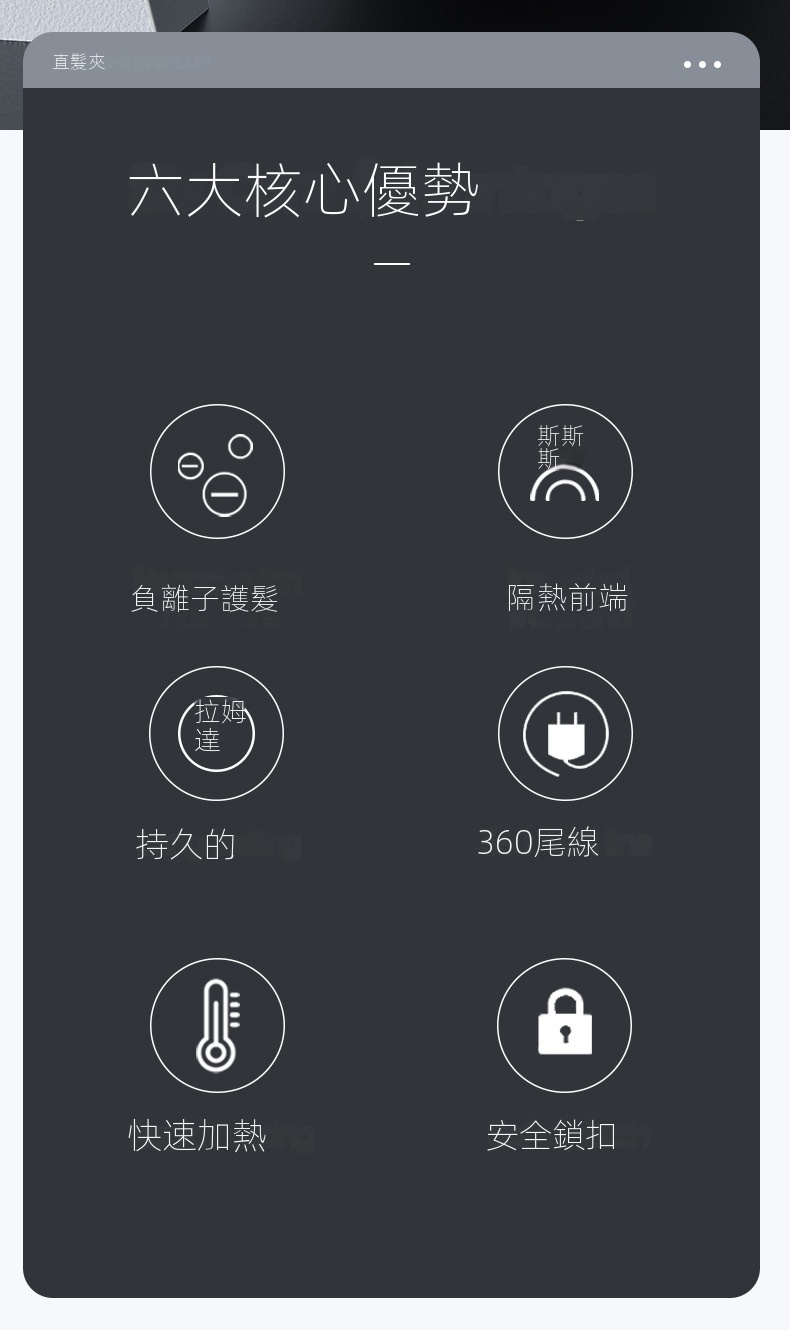Click the thermometer rapid heating icon
The image size is (790, 1330).
point(217,1025)
